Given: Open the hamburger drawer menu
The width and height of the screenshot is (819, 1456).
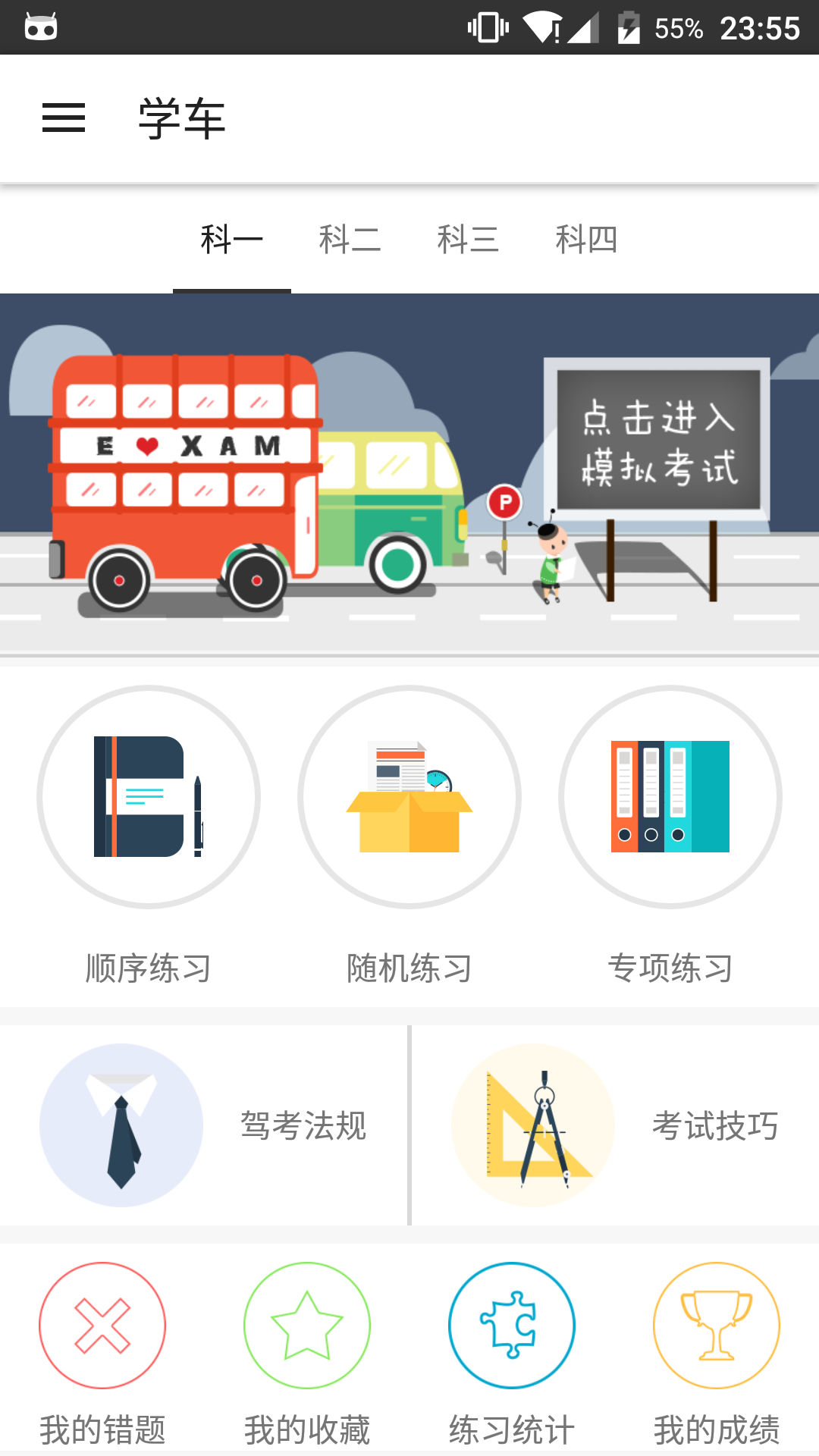Looking at the screenshot, I should coord(64,118).
